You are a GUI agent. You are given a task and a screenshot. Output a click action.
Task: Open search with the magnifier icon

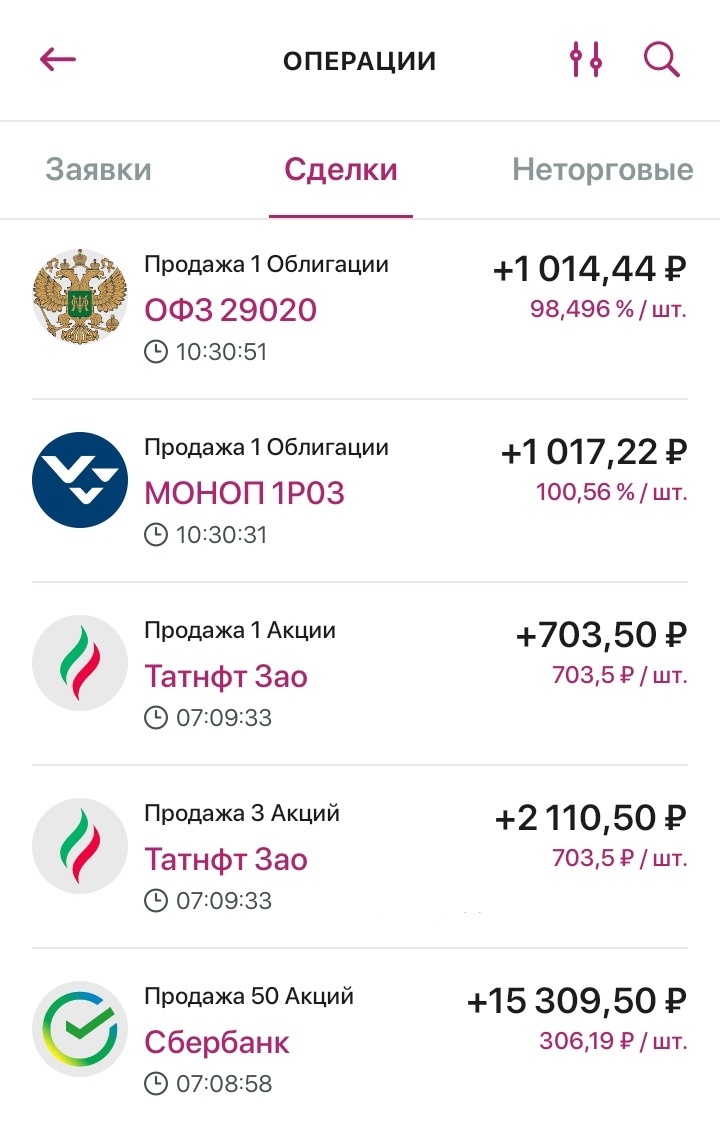point(660,59)
